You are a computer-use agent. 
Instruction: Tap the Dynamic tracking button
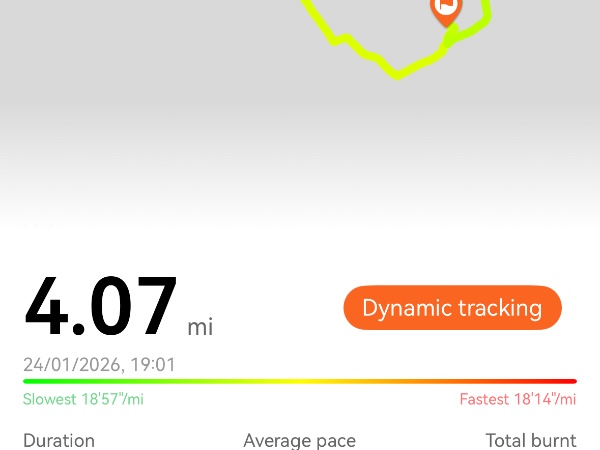click(x=452, y=308)
